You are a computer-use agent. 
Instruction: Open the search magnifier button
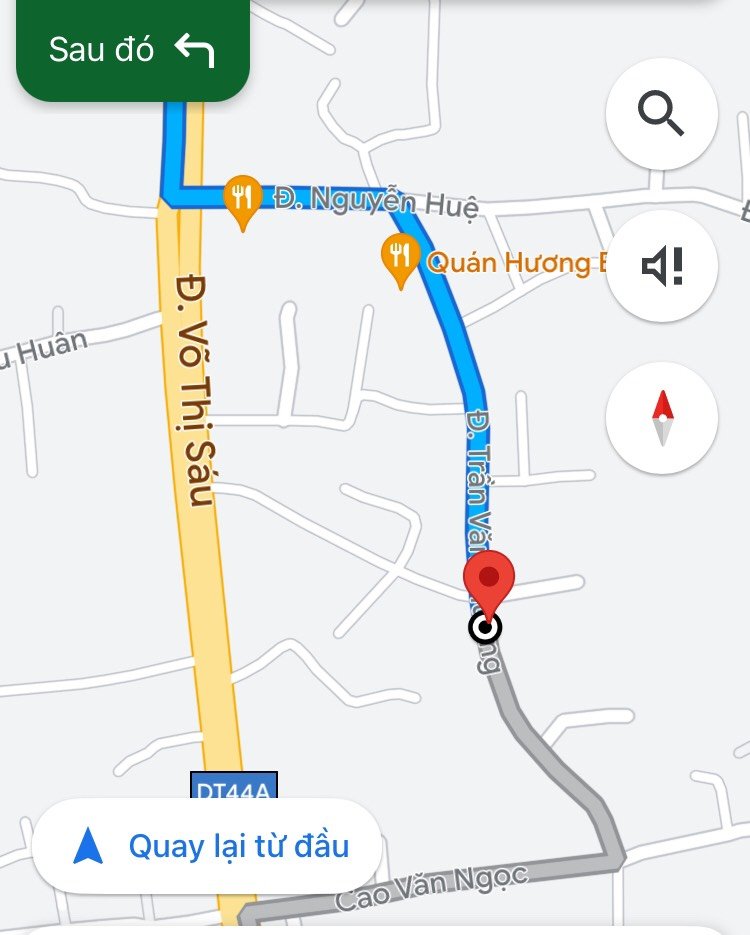point(661,114)
